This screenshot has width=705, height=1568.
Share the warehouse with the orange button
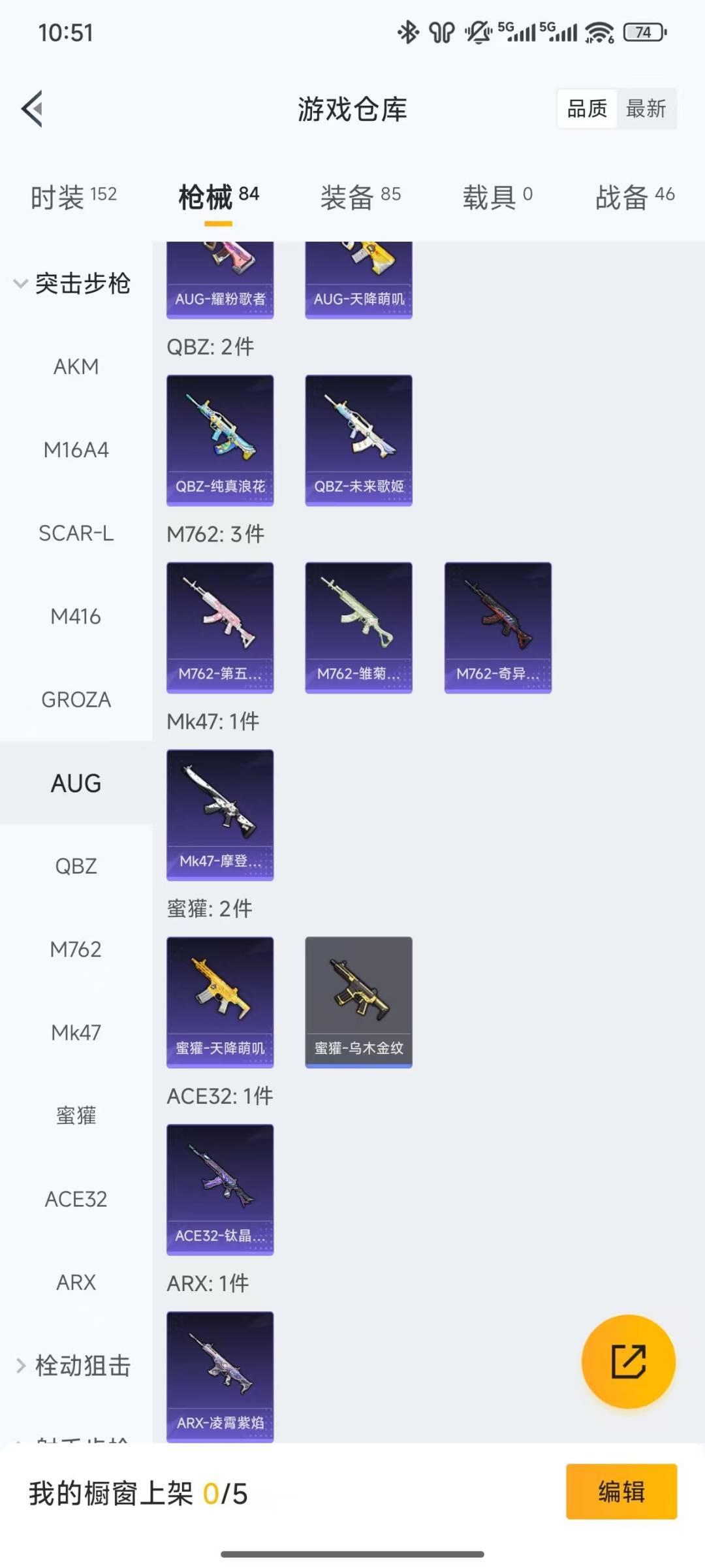coord(628,1361)
